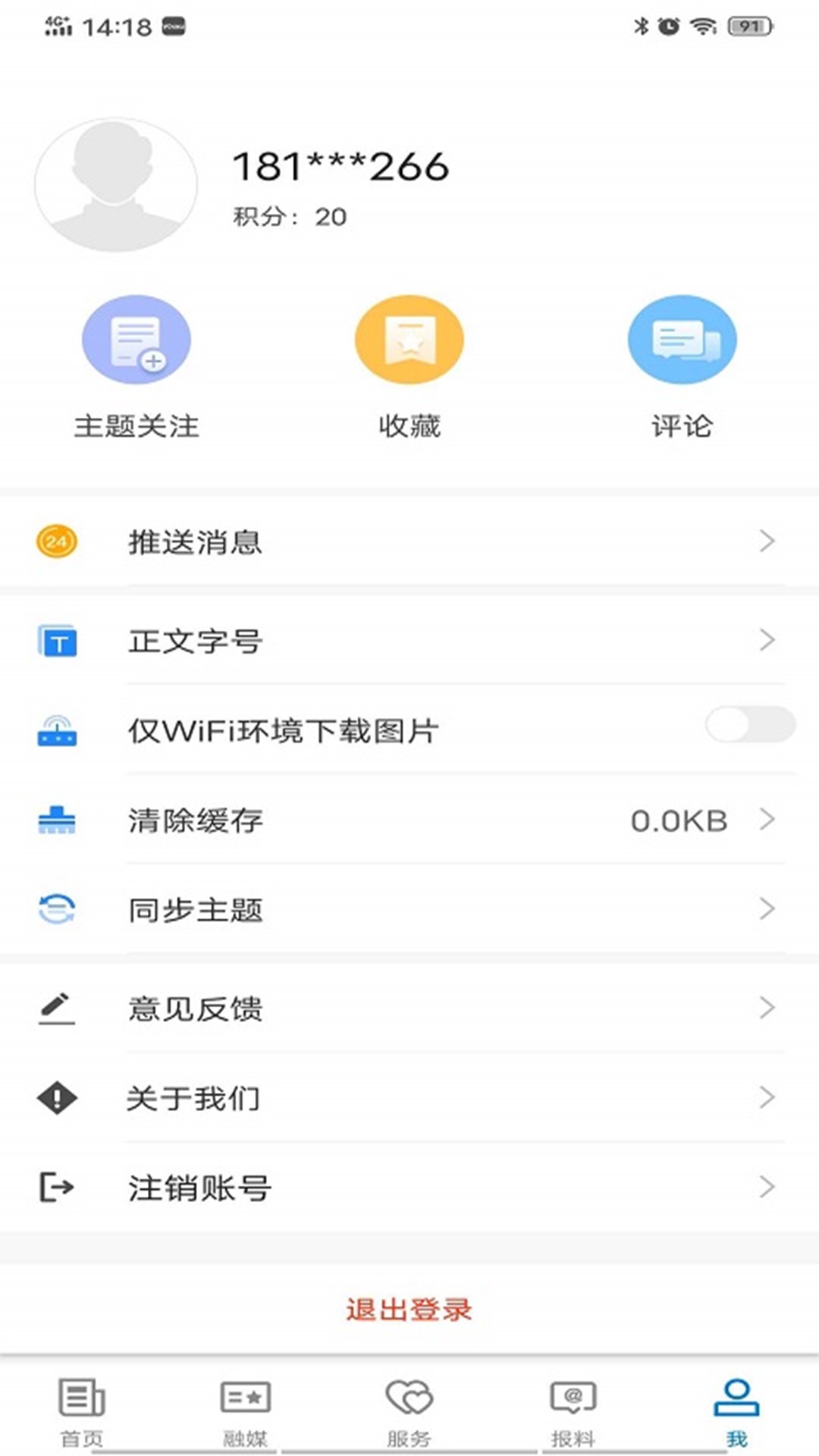Image resolution: width=819 pixels, height=1456 pixels.
Task: Click the 意见反馈 pencil icon
Action: point(55,1007)
